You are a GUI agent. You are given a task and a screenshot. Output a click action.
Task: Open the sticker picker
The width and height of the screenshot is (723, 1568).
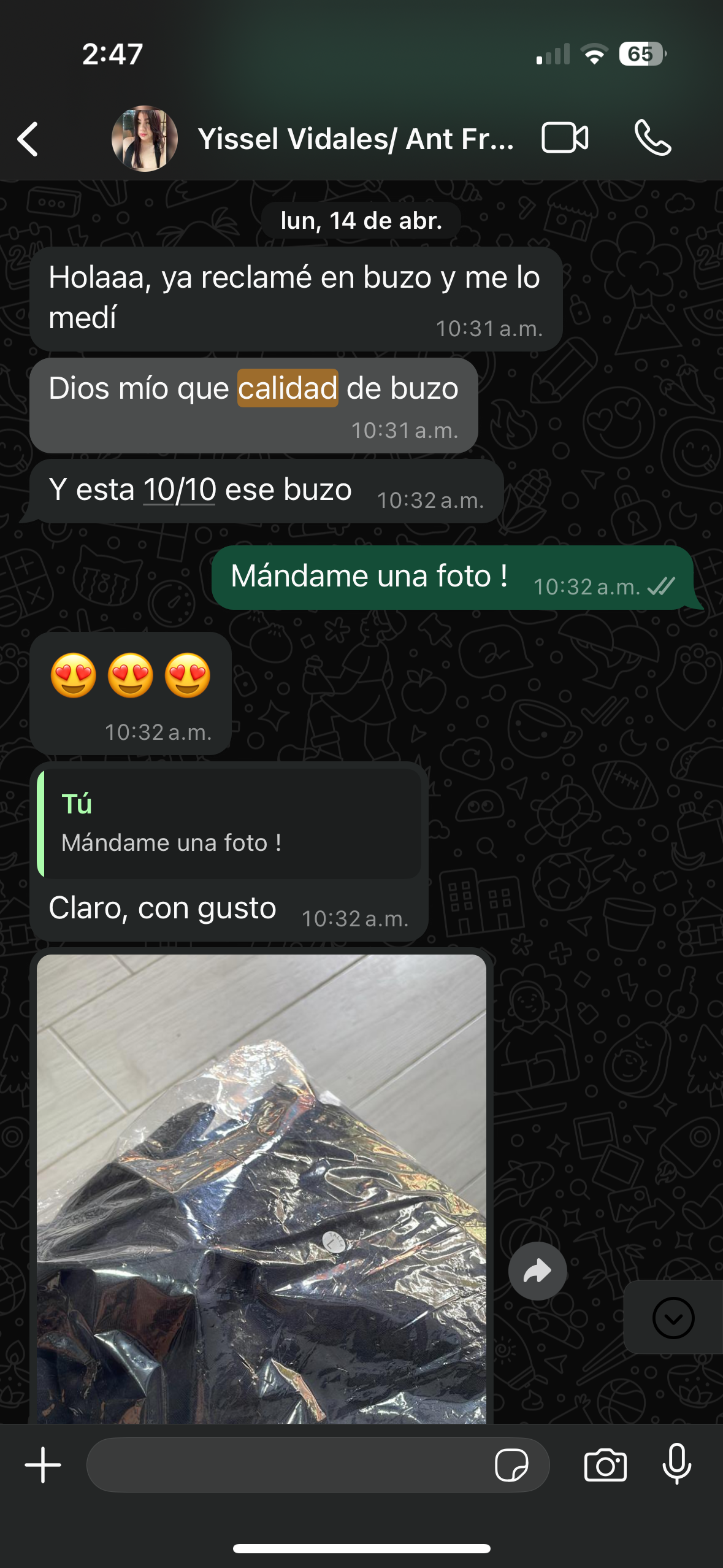[511, 1465]
